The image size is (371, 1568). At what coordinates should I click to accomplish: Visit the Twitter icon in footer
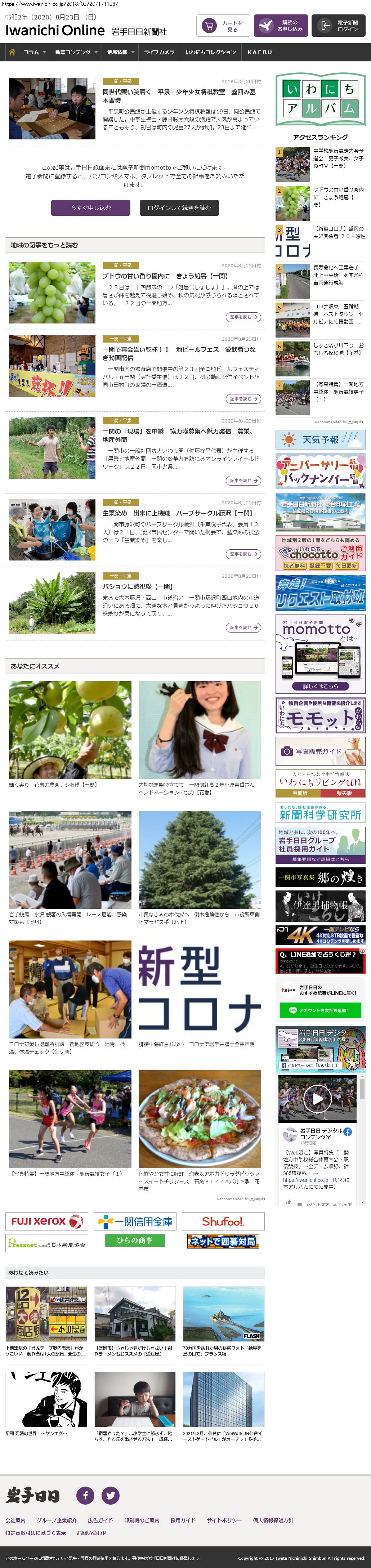click(111, 1495)
